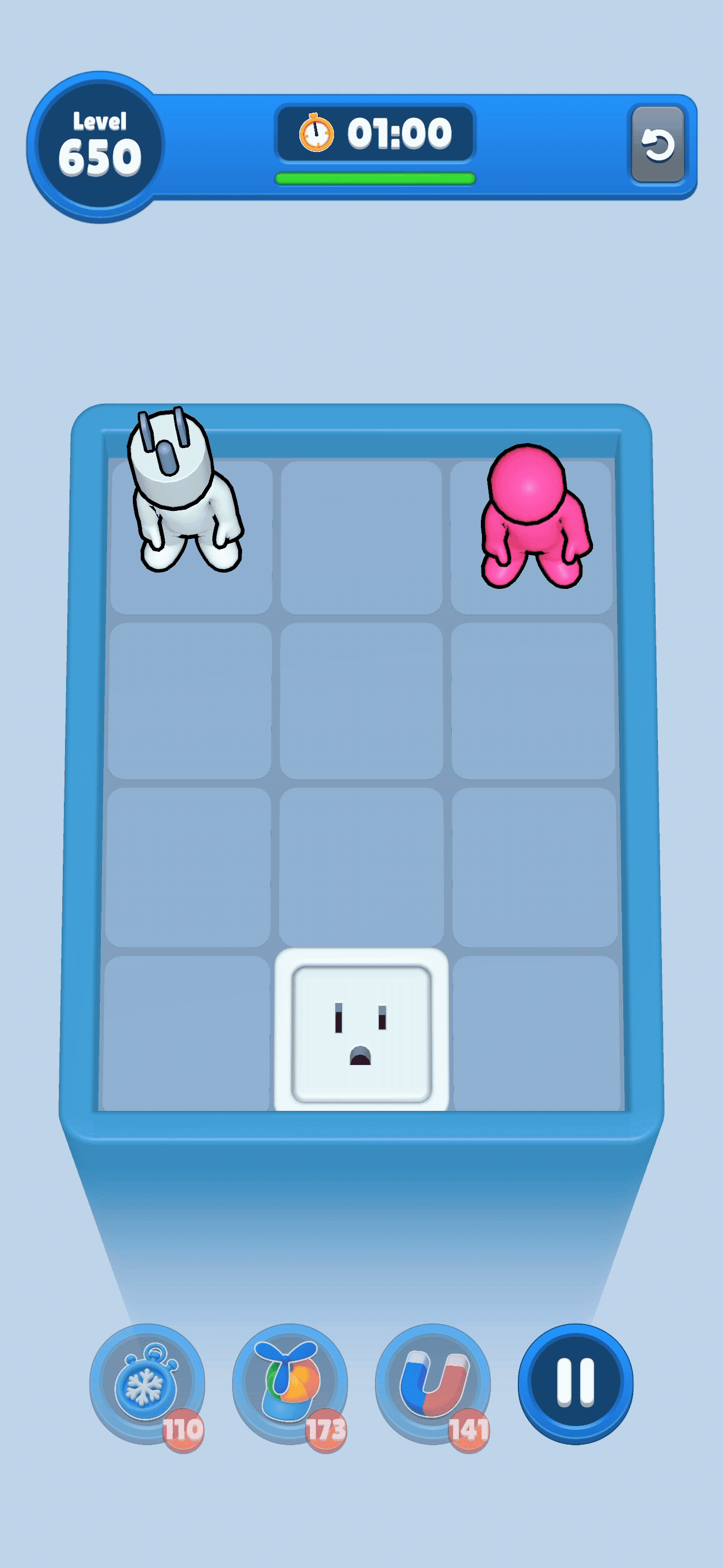This screenshot has width=723, height=1568.
Task: Tap the white power outlet tile
Action: coord(361,1032)
